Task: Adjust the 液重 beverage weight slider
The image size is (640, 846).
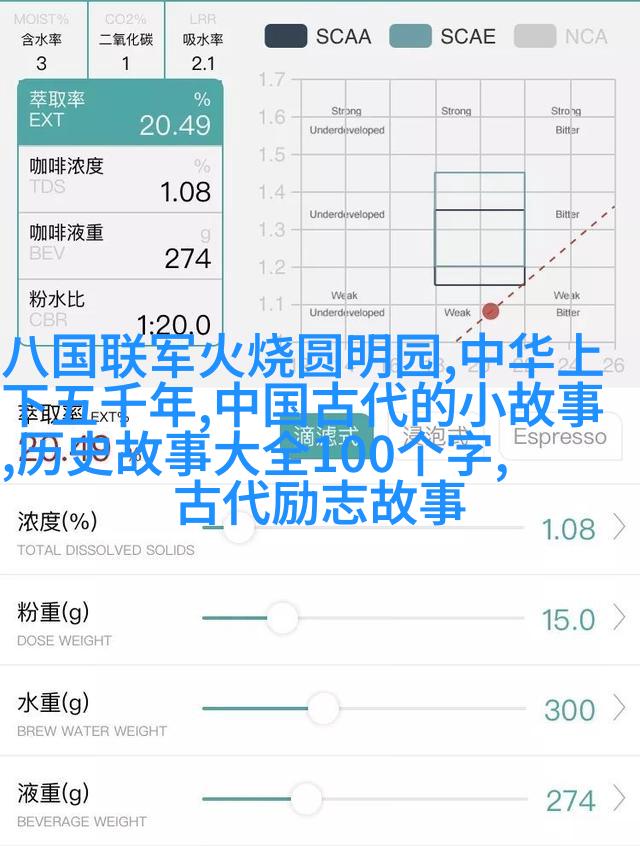Action: pos(306,799)
